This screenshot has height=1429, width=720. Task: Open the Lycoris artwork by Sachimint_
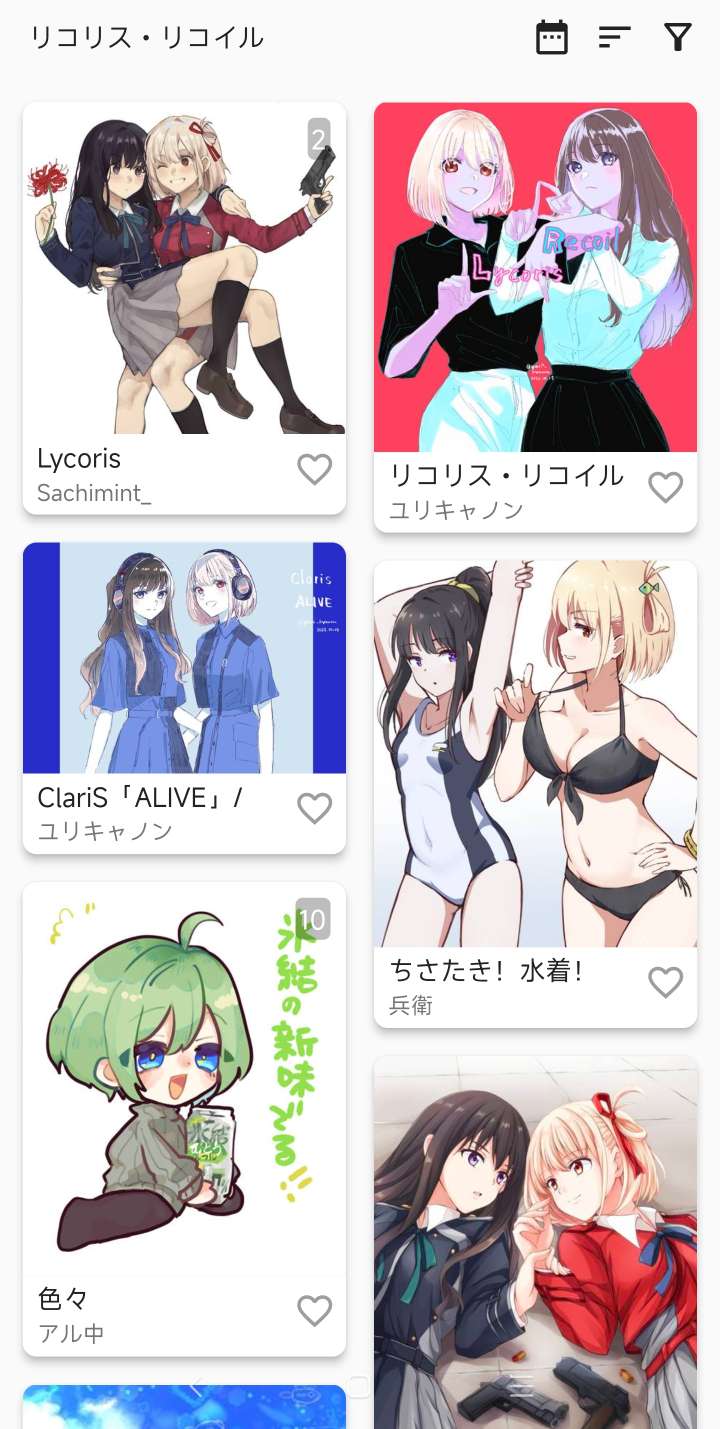[x=184, y=270]
